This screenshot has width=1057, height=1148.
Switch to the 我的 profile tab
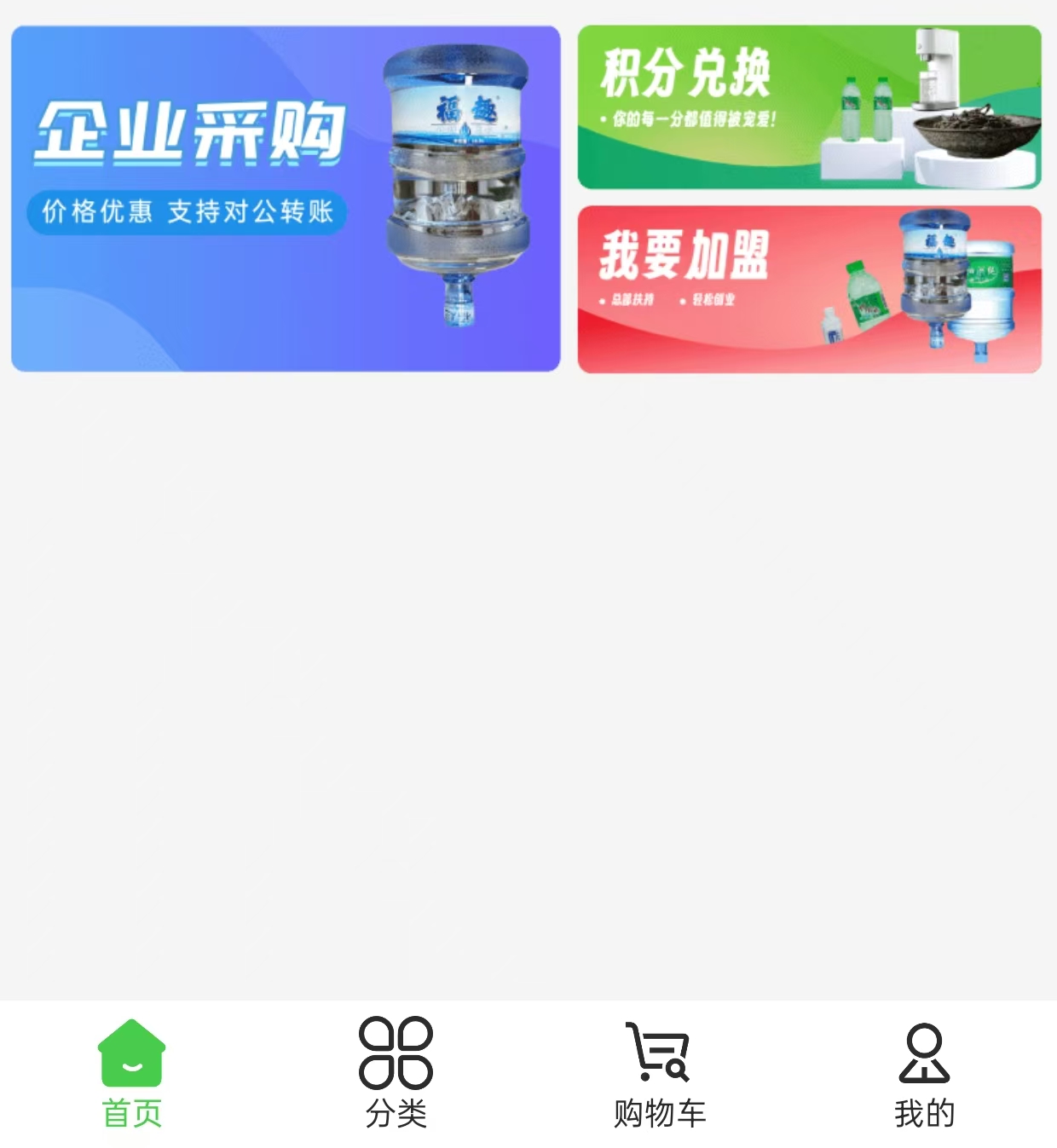tap(924, 1074)
